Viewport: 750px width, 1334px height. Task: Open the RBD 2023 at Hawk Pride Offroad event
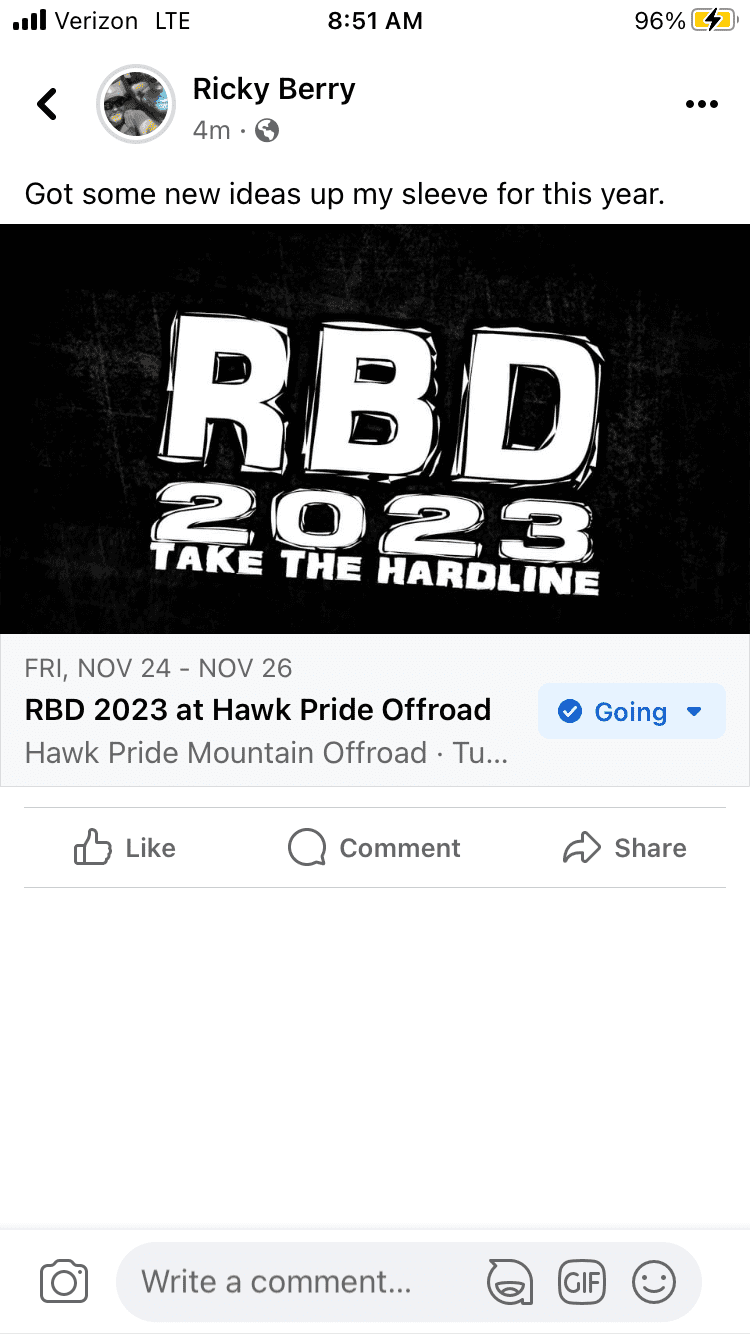coord(258,710)
